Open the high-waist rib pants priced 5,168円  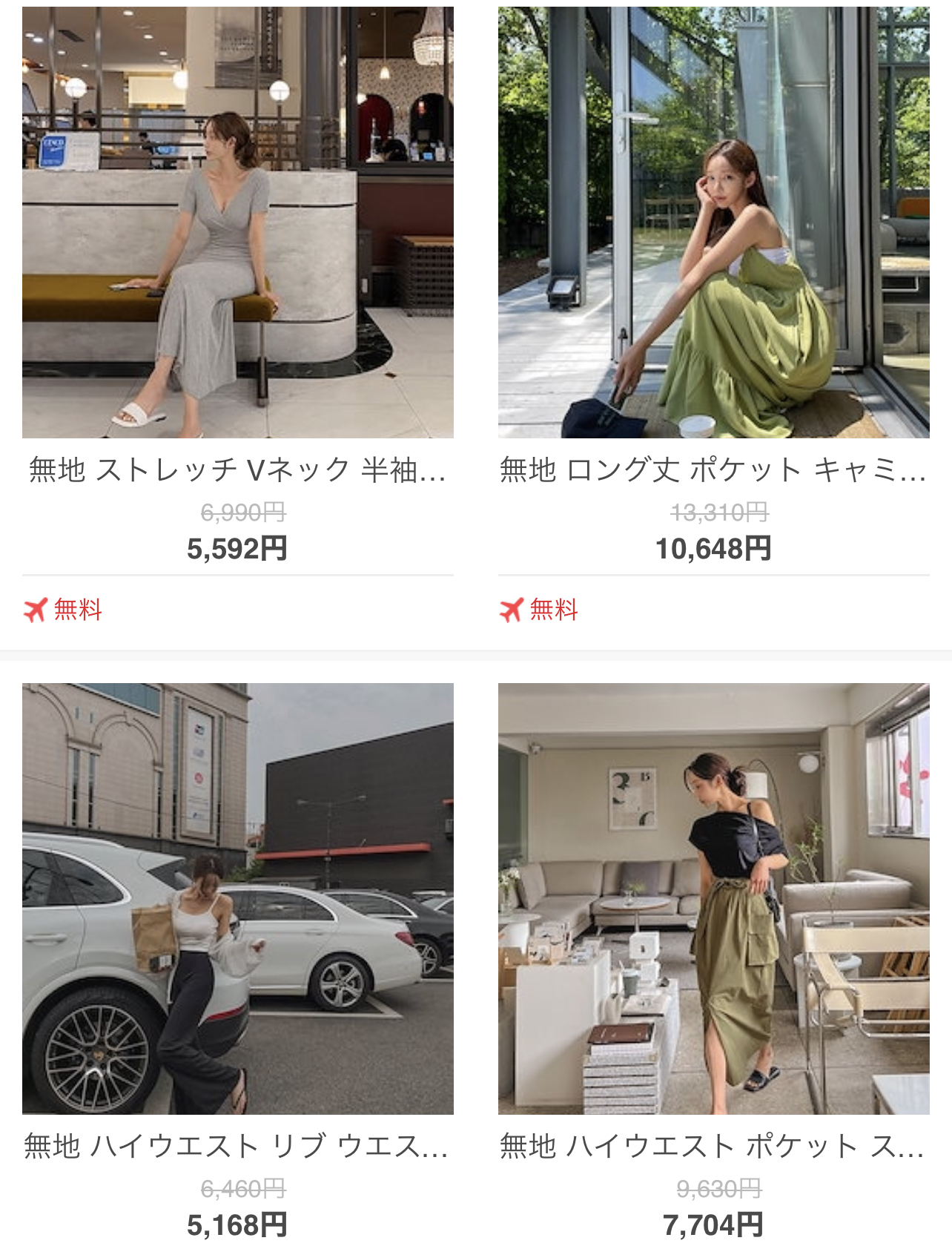tap(237, 898)
